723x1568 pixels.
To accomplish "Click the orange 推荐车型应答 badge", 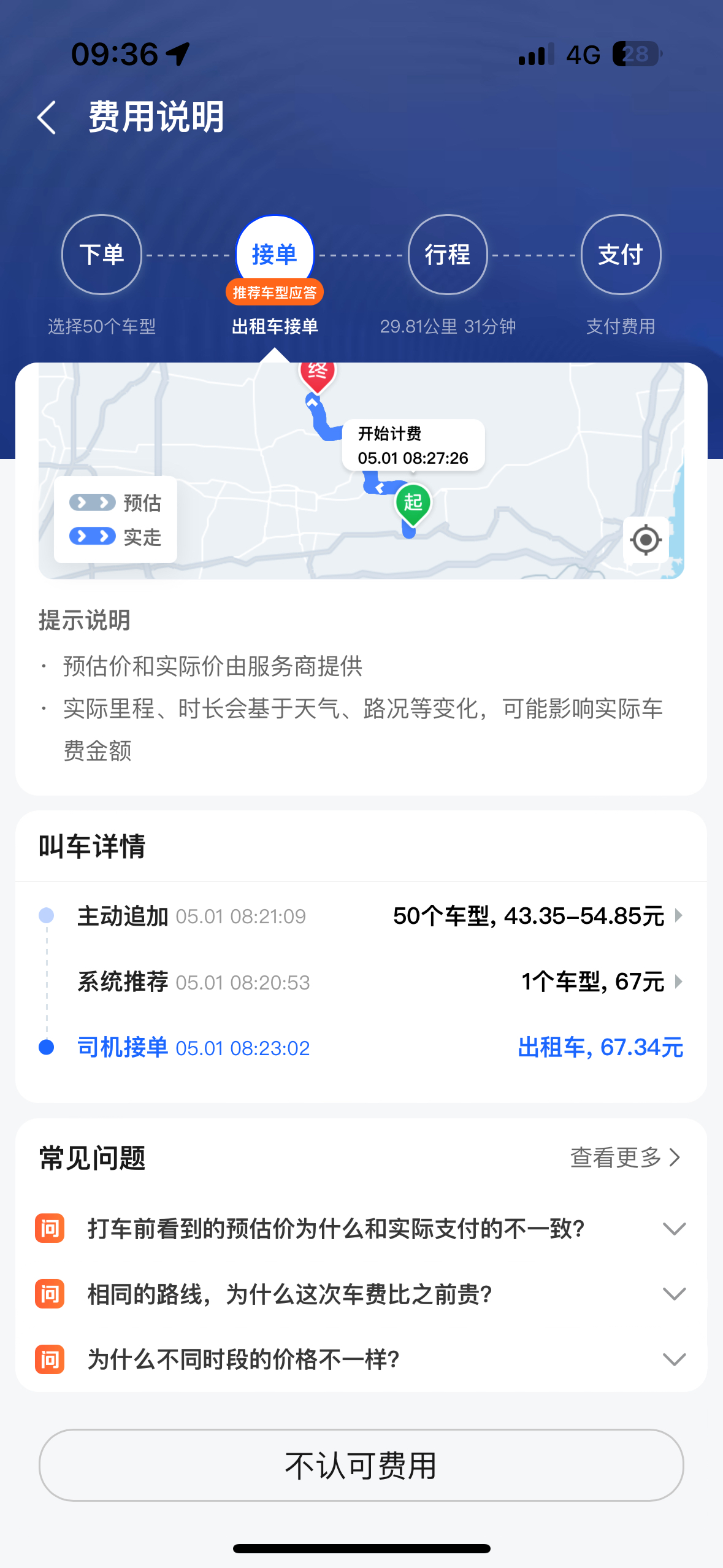I will click(274, 293).
